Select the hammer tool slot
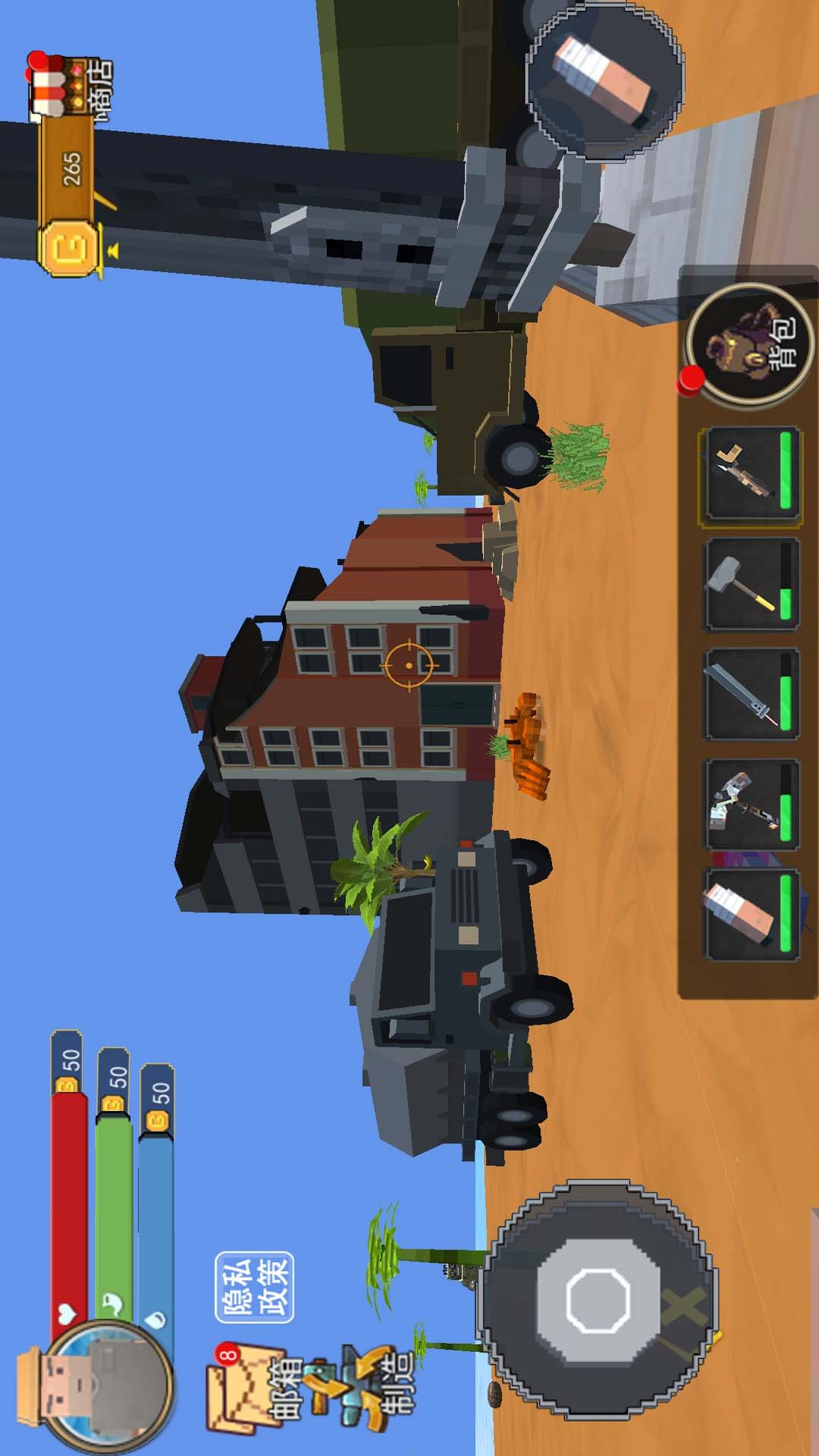The image size is (819, 1456). [x=751, y=585]
